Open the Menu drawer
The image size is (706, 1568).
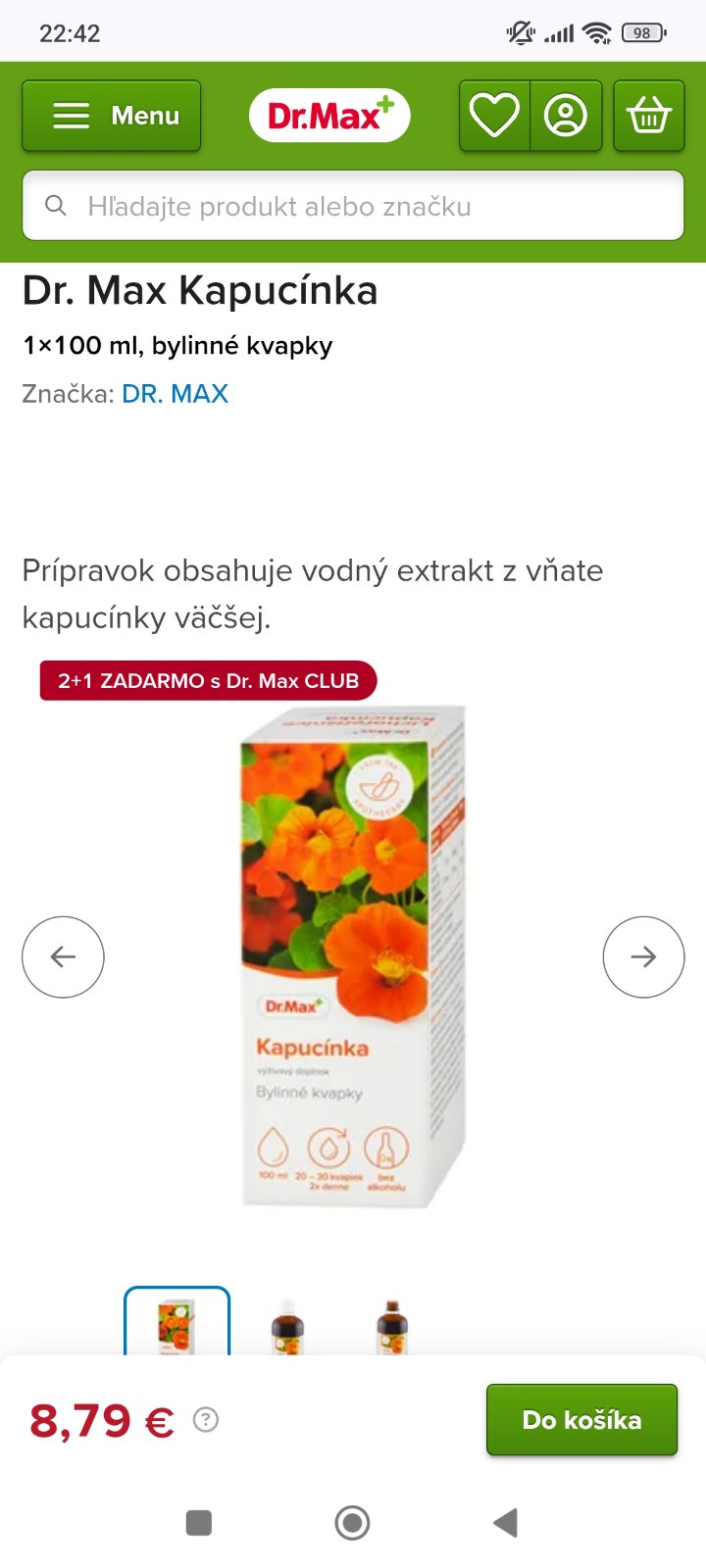(111, 116)
